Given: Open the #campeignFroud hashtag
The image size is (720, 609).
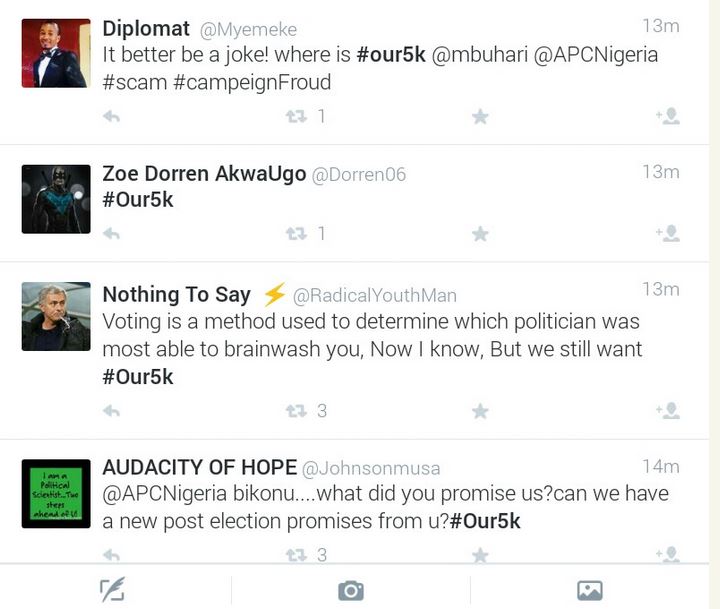Looking at the screenshot, I should (251, 82).
